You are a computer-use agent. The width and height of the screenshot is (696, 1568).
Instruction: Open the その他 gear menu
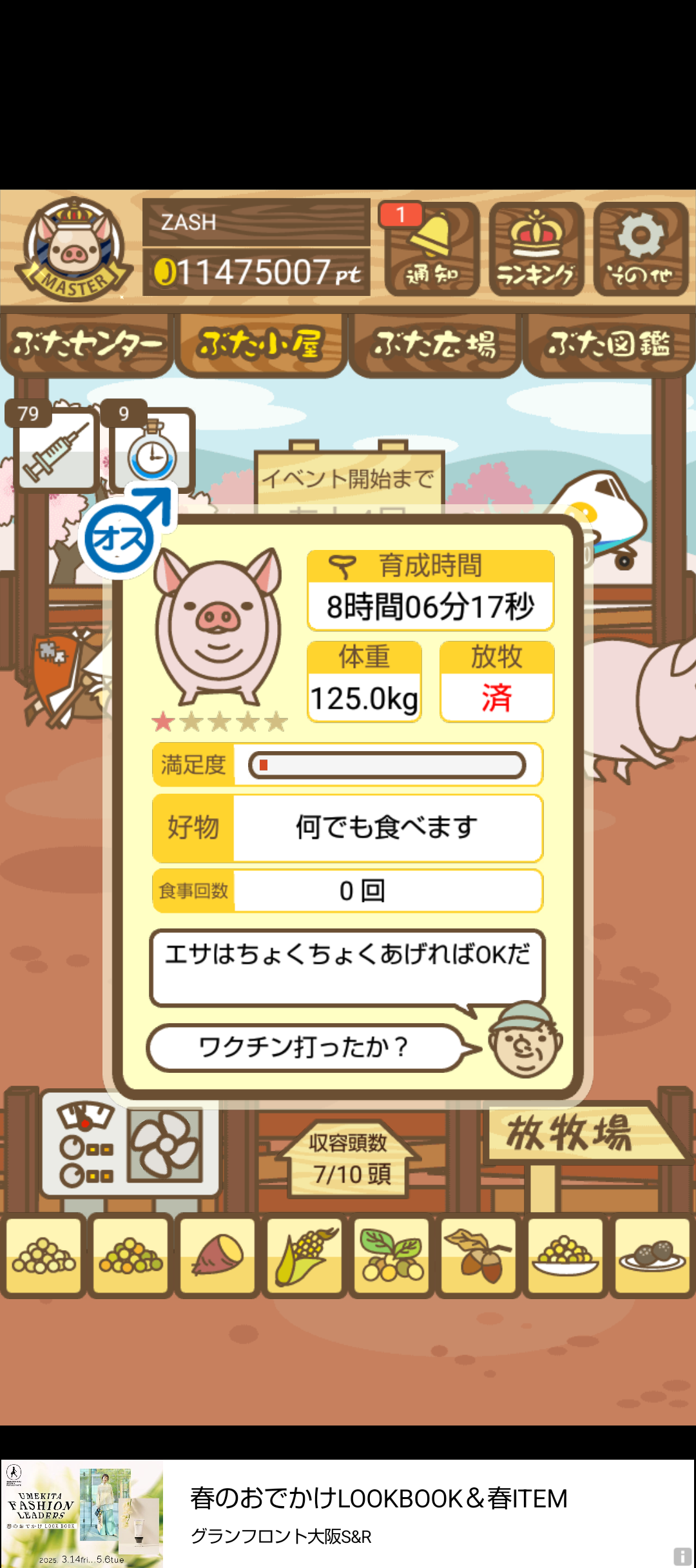click(x=641, y=250)
